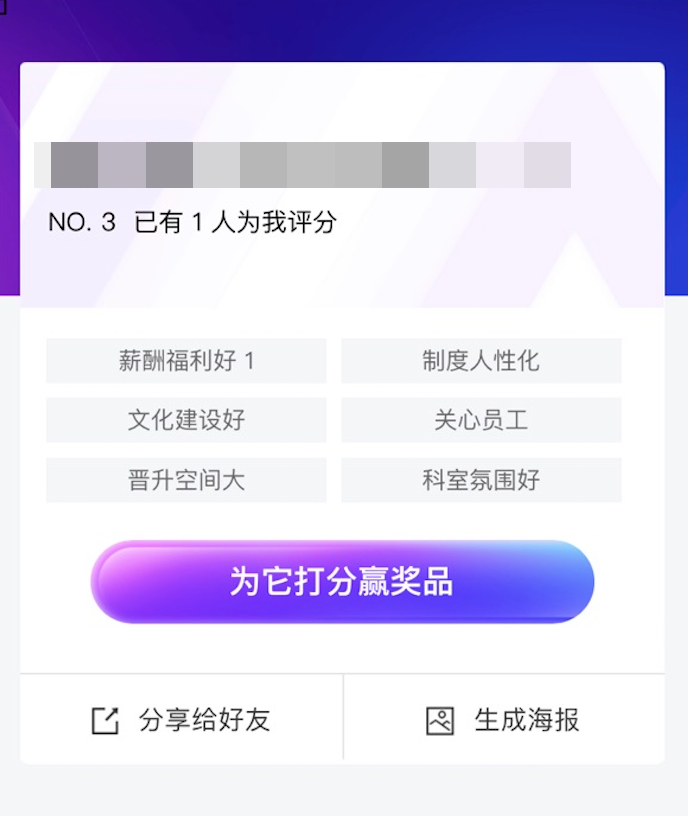Select the 科室氛围好 tag
Image resolution: width=688 pixels, height=816 pixels.
click(x=481, y=480)
